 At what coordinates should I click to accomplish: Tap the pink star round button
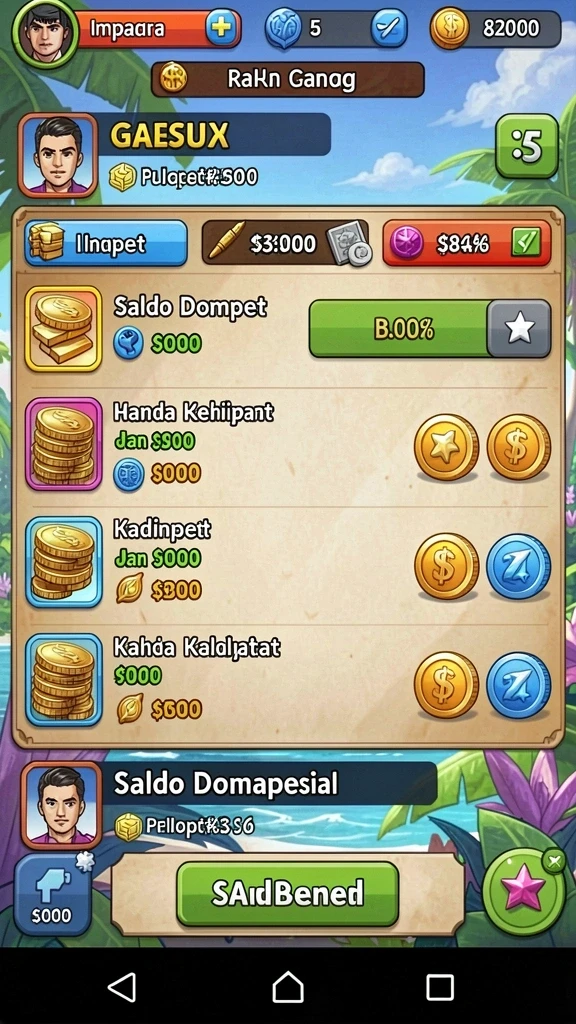tap(524, 890)
